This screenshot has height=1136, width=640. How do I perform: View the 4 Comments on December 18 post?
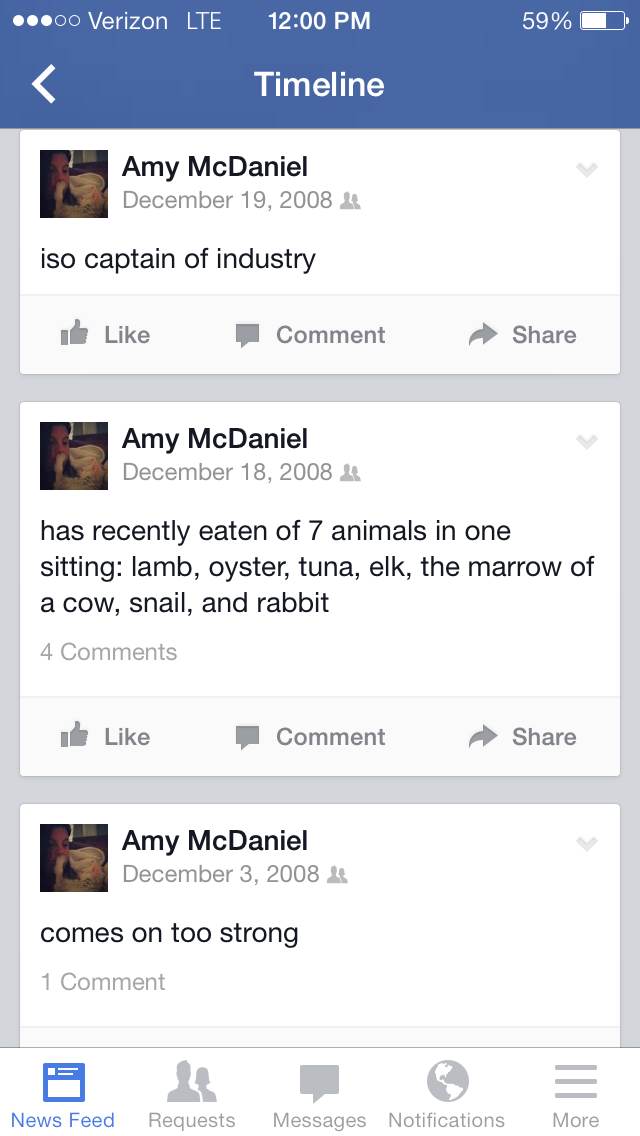point(109,652)
